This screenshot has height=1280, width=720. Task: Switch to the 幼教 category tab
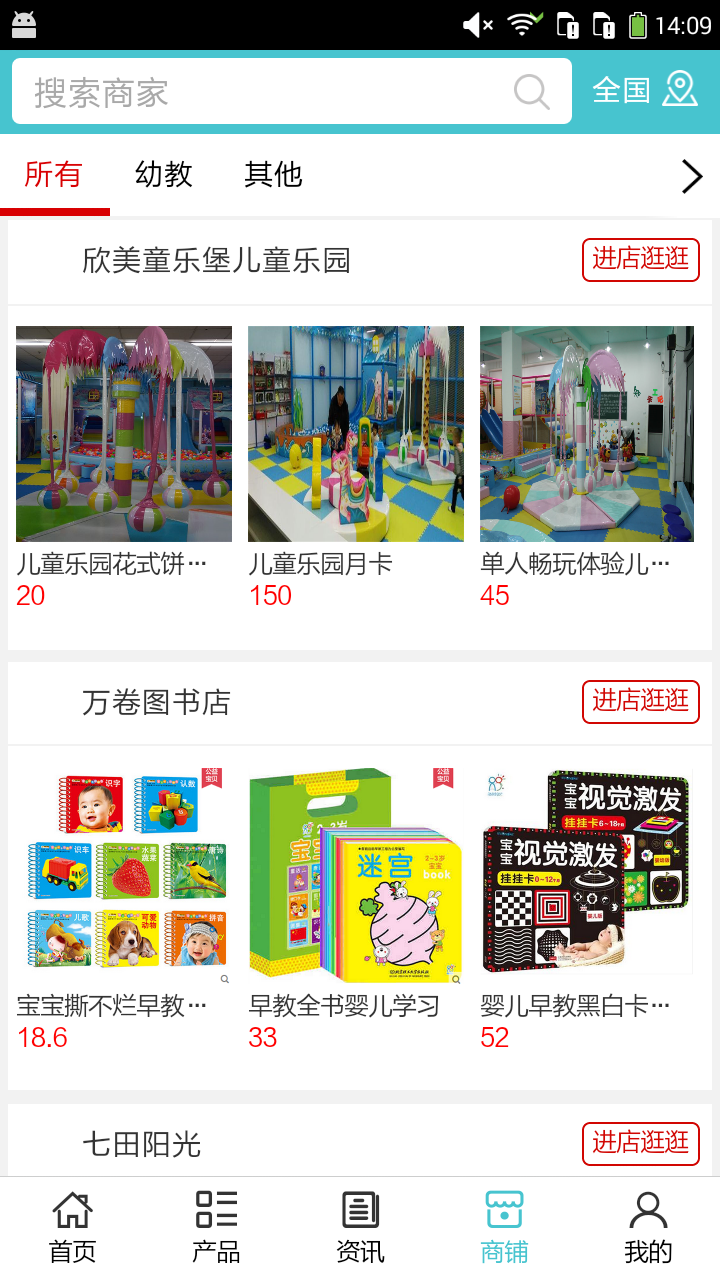pyautogui.click(x=163, y=175)
